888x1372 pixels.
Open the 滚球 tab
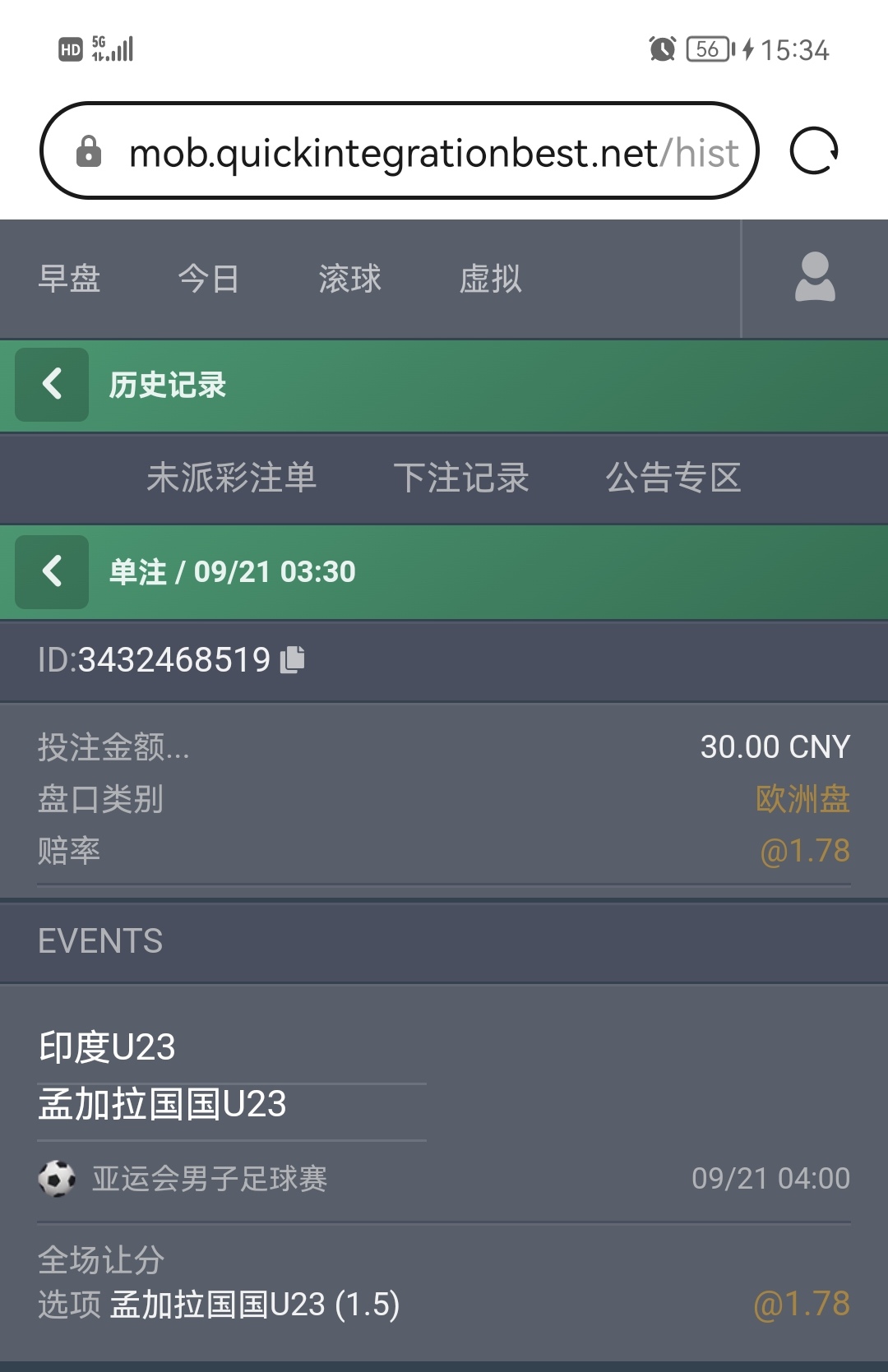[350, 279]
